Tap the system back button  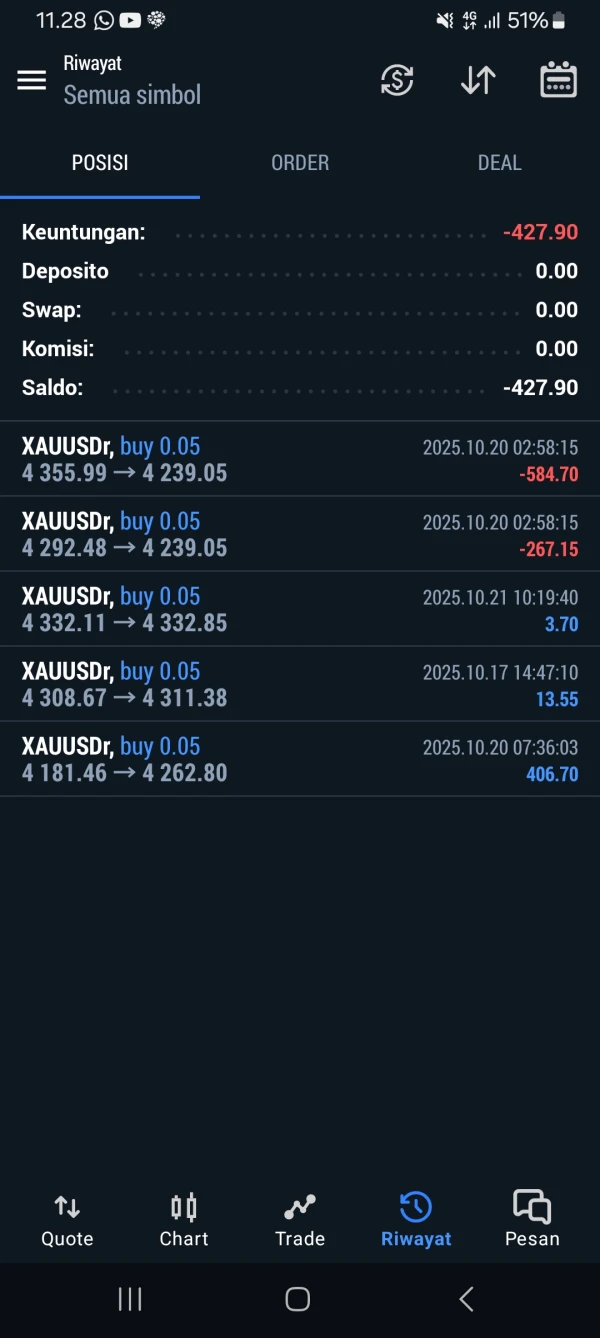(466, 1299)
